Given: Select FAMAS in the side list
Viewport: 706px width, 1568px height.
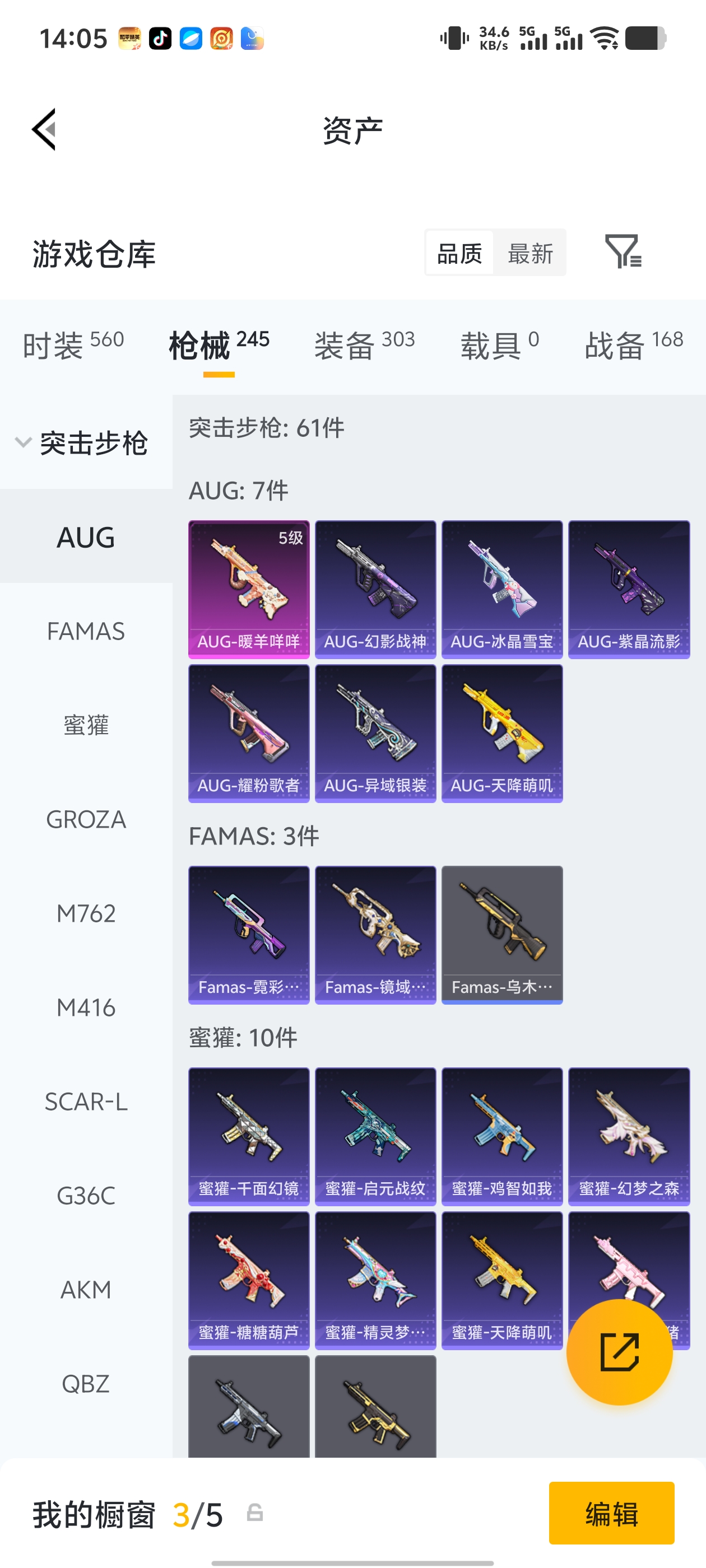Looking at the screenshot, I should coord(86,631).
